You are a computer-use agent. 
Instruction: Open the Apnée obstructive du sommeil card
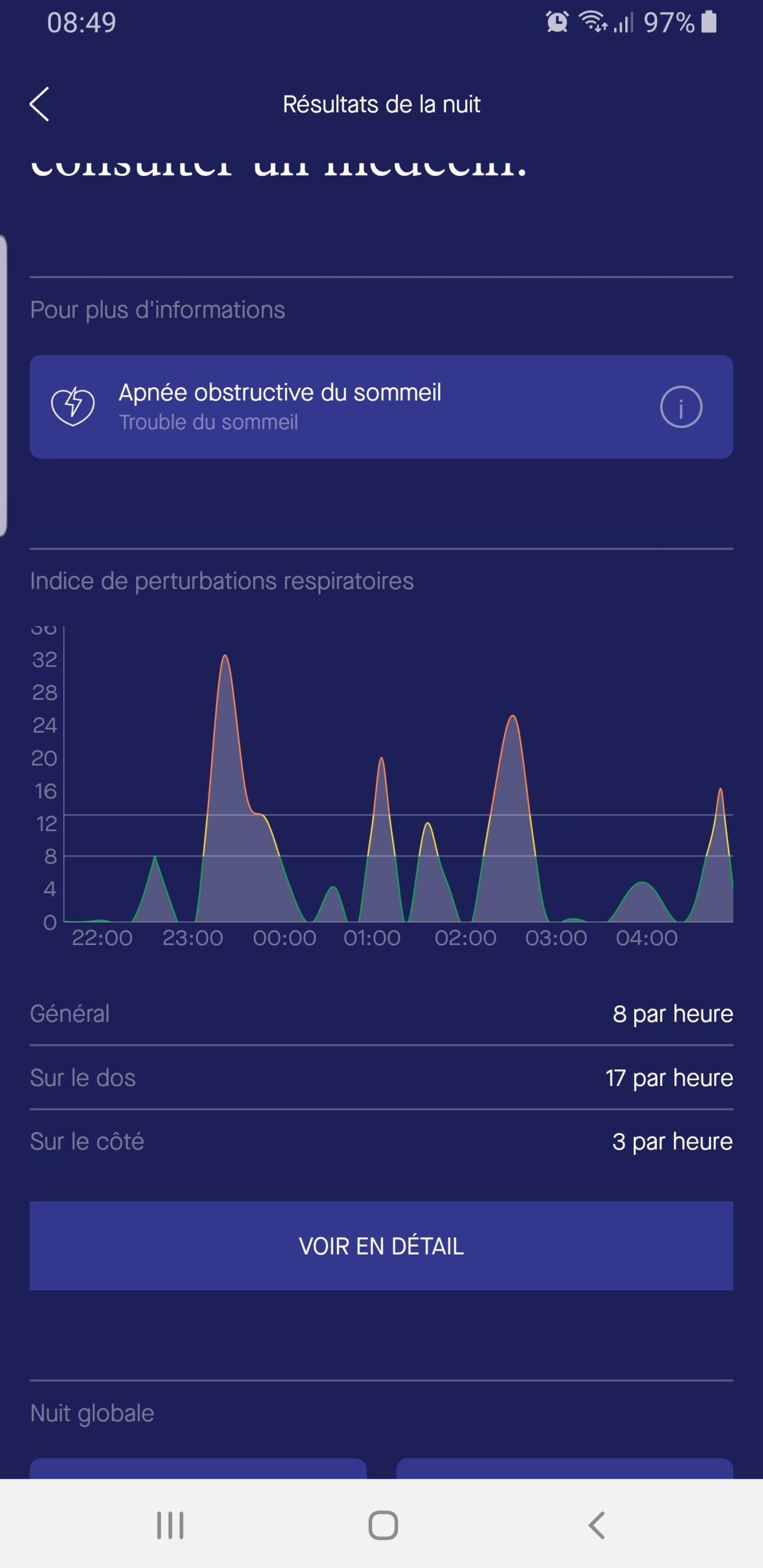coord(381,407)
